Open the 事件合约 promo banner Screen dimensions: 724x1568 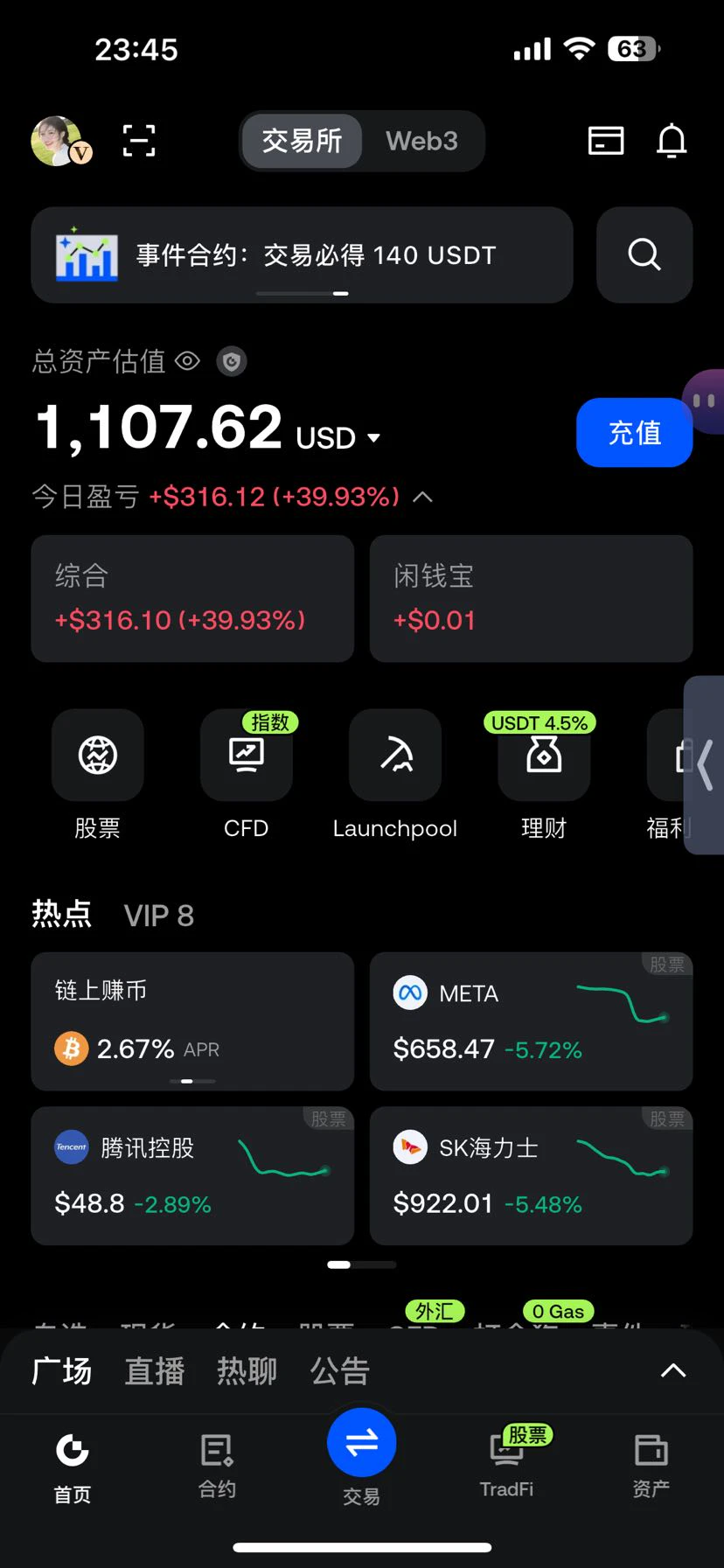point(302,254)
